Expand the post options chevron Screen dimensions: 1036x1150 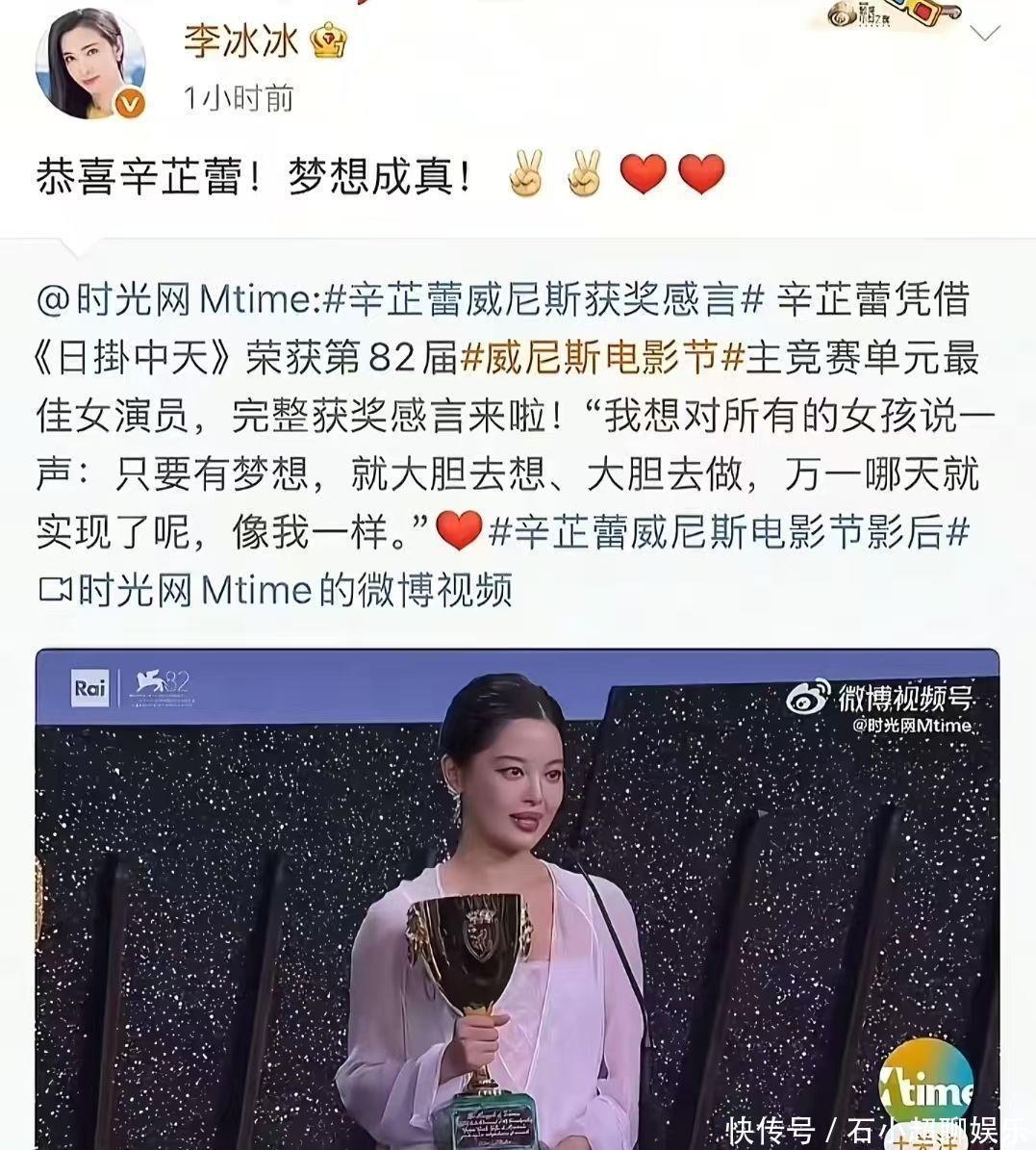click(986, 36)
